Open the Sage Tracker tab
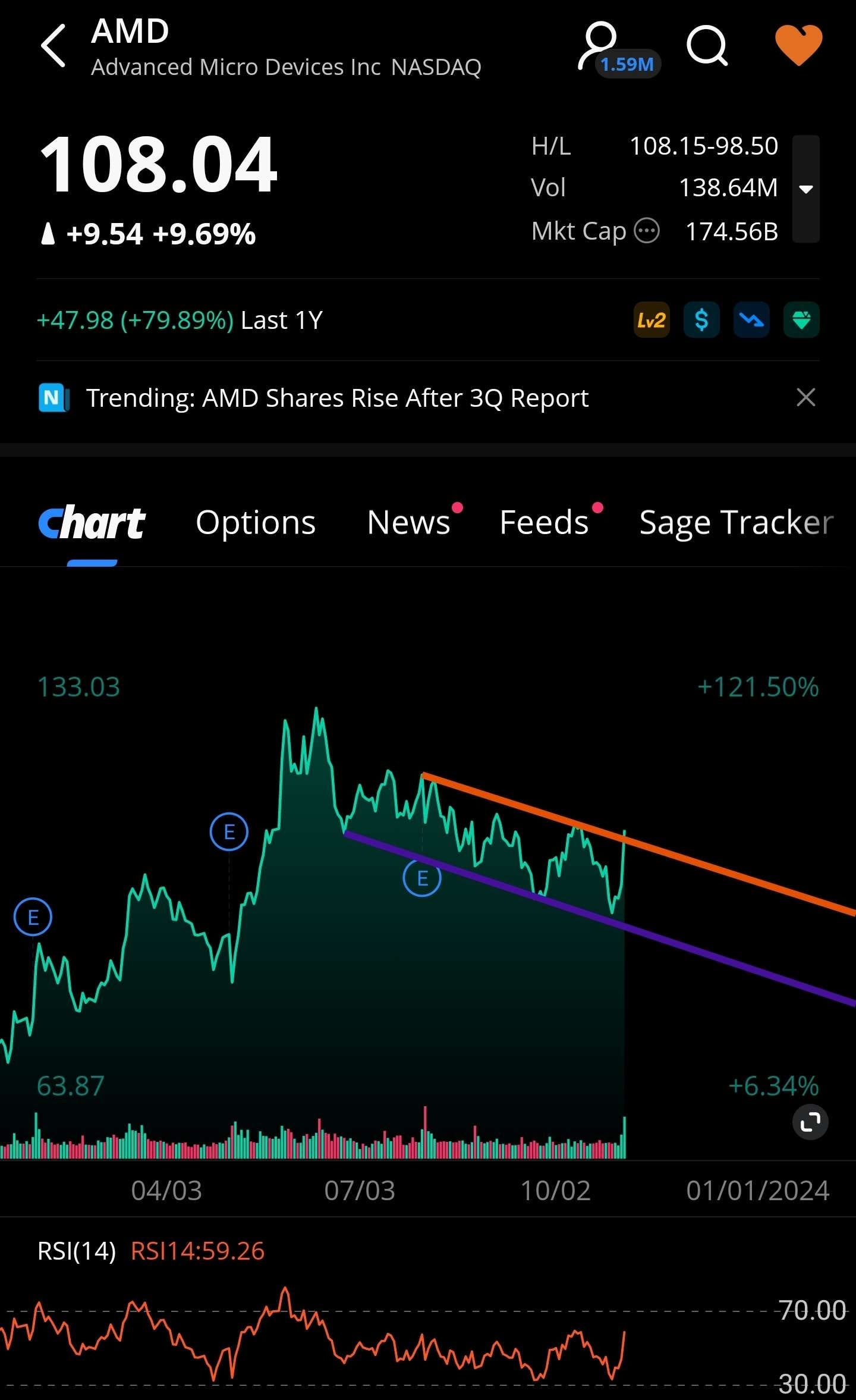This screenshot has height=1400, width=856. [736, 523]
